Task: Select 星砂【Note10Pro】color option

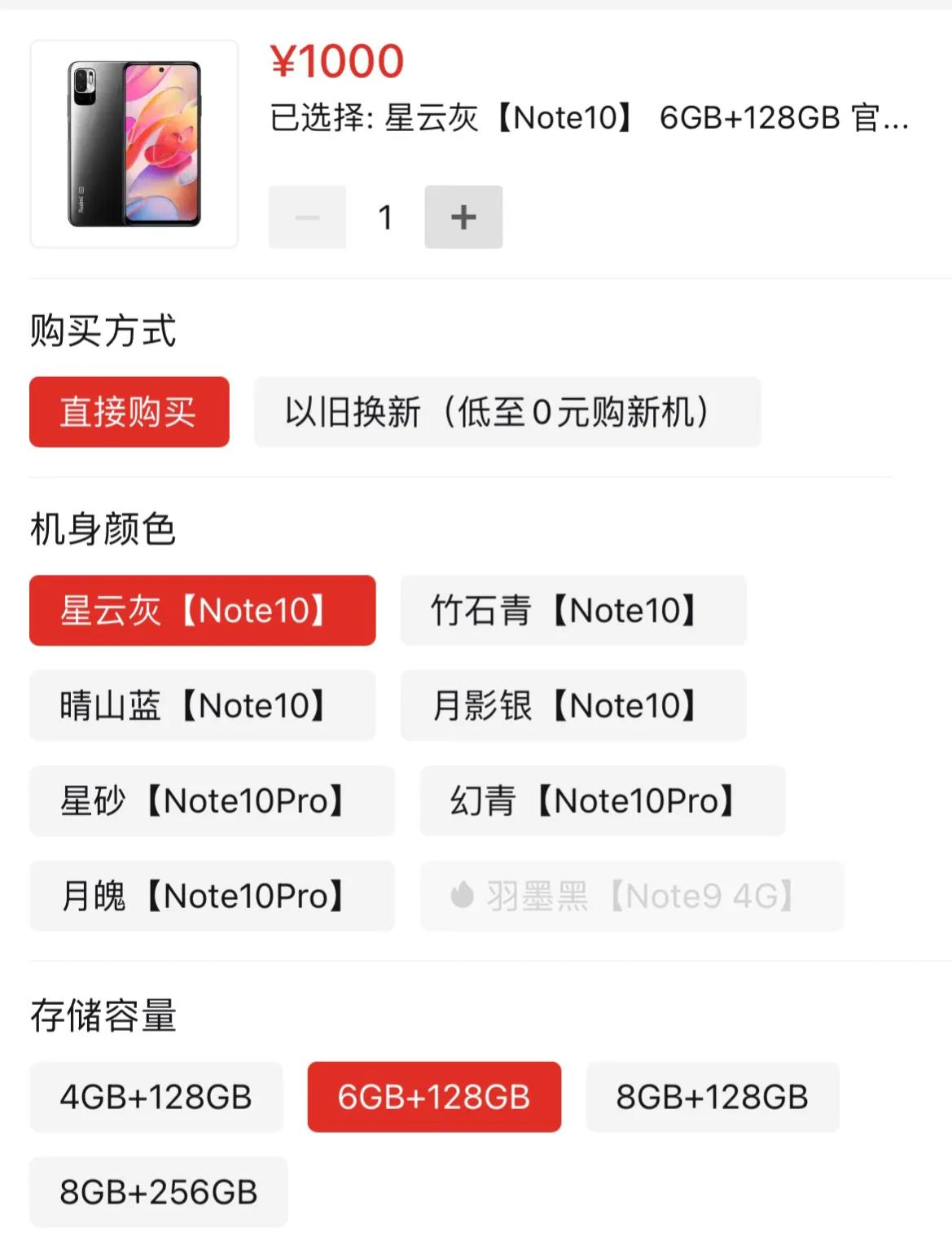Action: click(x=212, y=801)
